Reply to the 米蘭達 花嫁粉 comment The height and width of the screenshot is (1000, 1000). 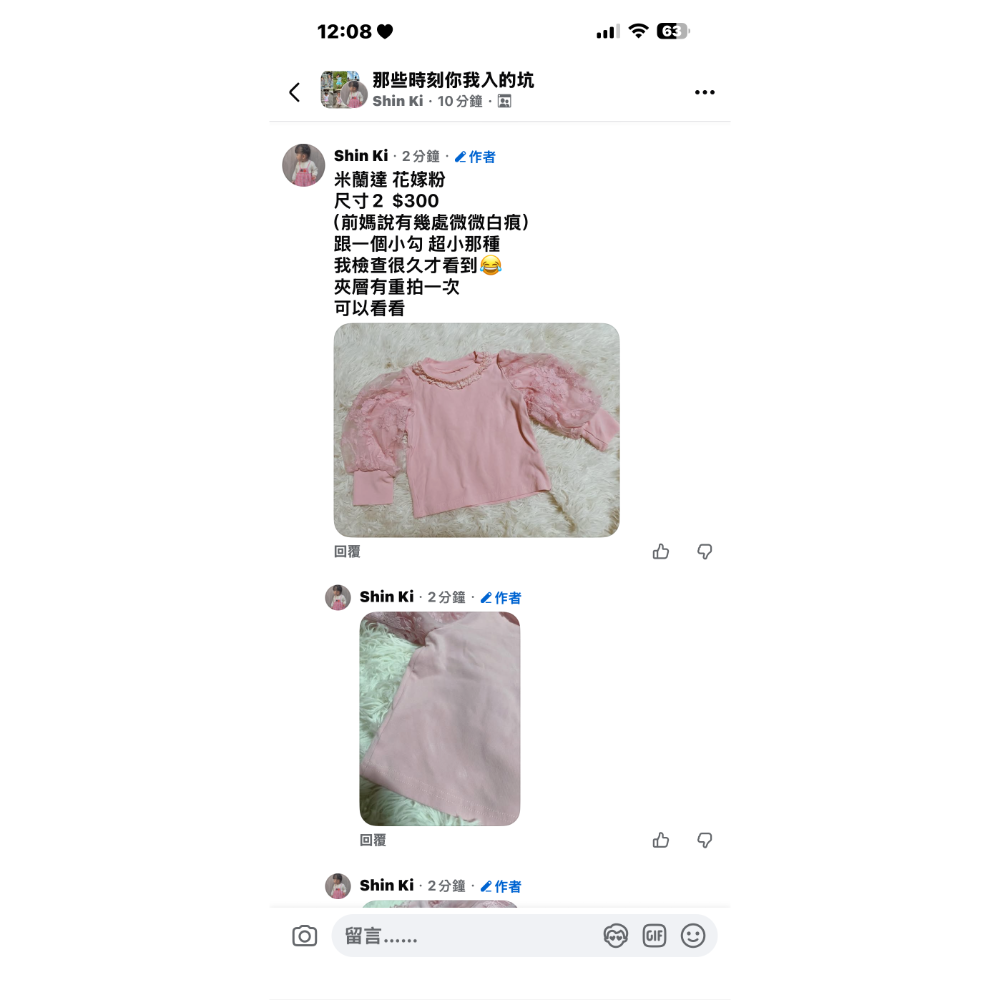347,551
